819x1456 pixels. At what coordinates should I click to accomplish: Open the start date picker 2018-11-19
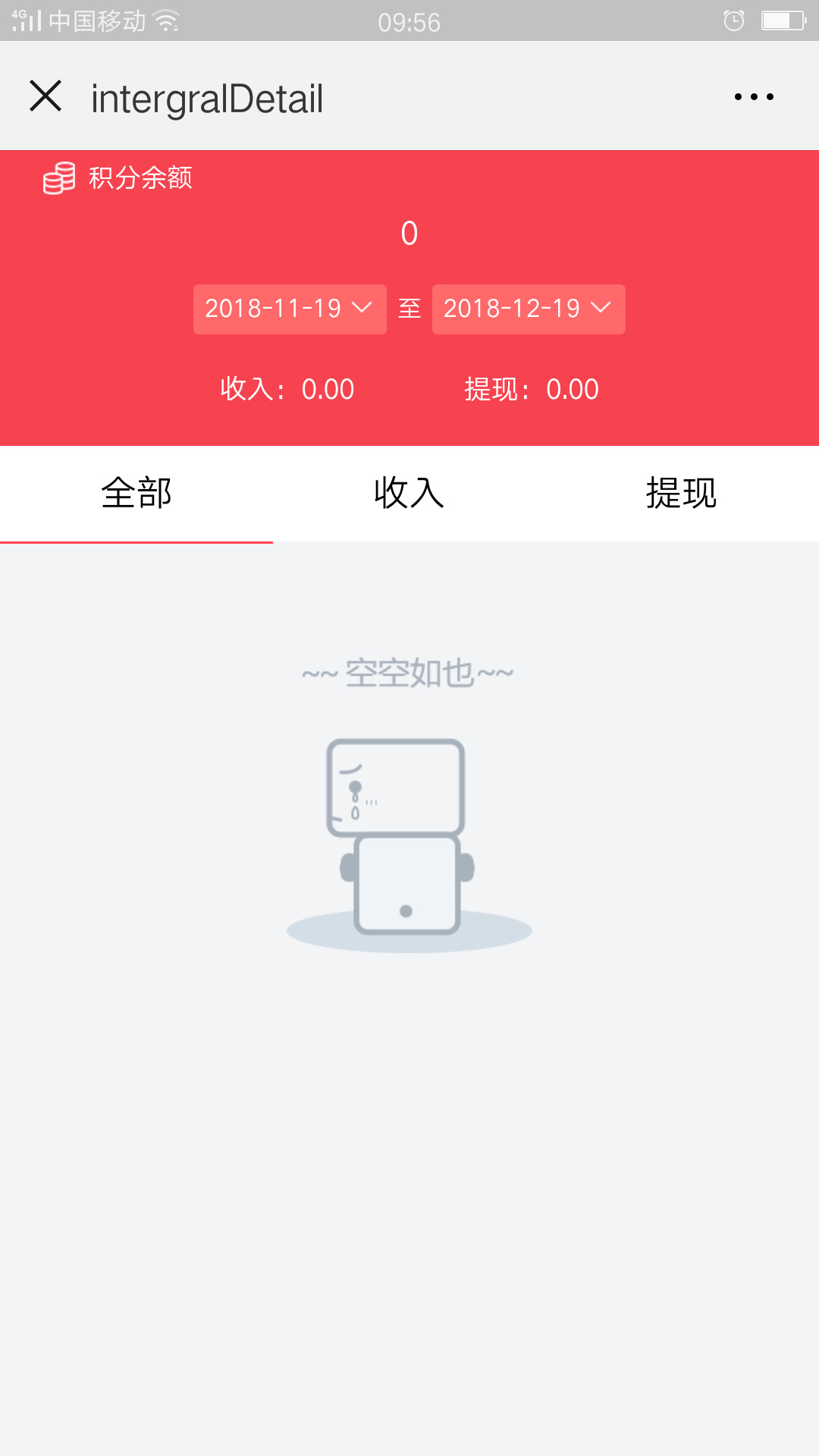(x=290, y=309)
